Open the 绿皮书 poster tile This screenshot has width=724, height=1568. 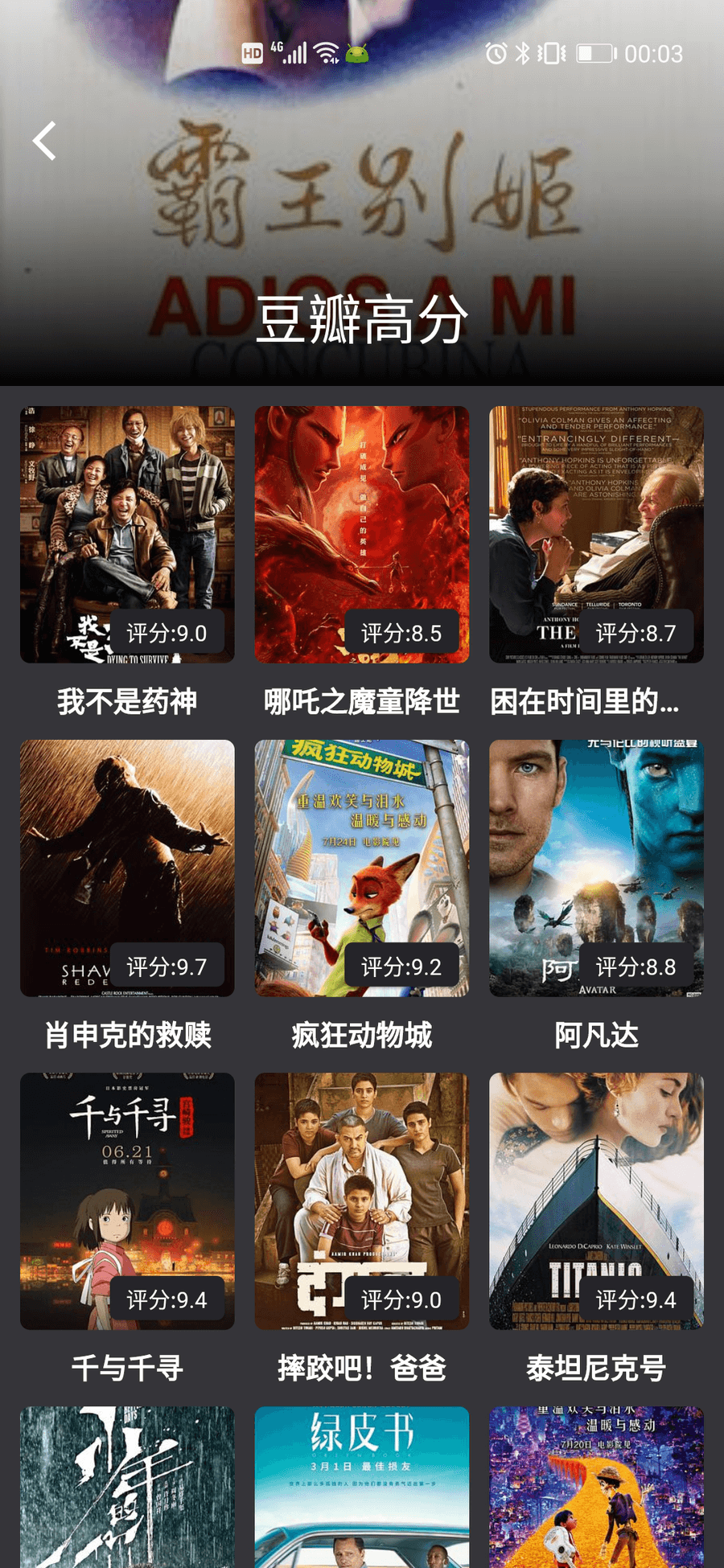point(362,1487)
